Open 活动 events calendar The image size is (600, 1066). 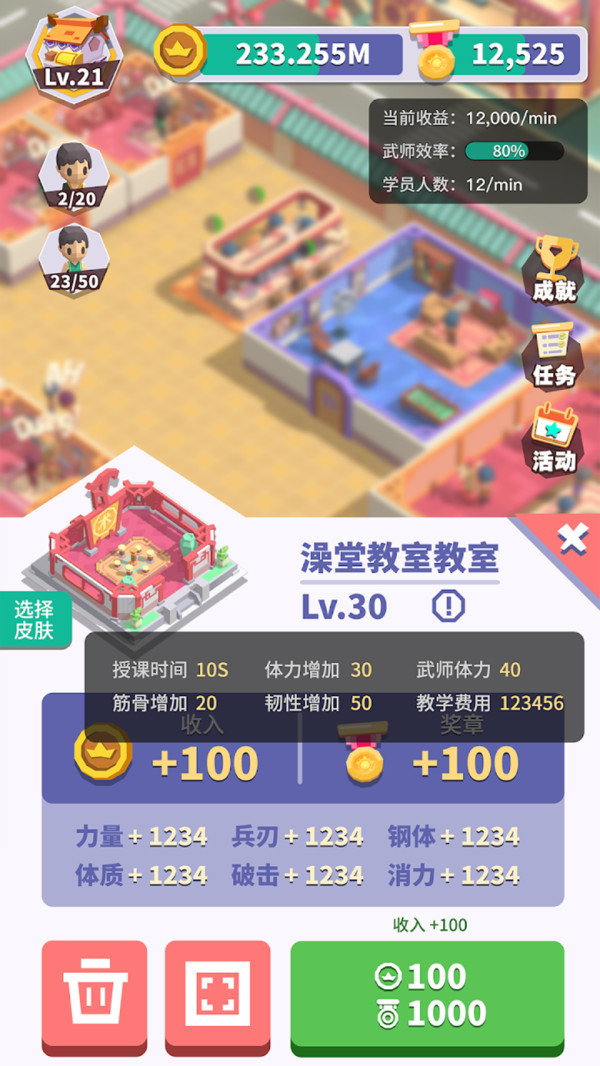pos(553,439)
